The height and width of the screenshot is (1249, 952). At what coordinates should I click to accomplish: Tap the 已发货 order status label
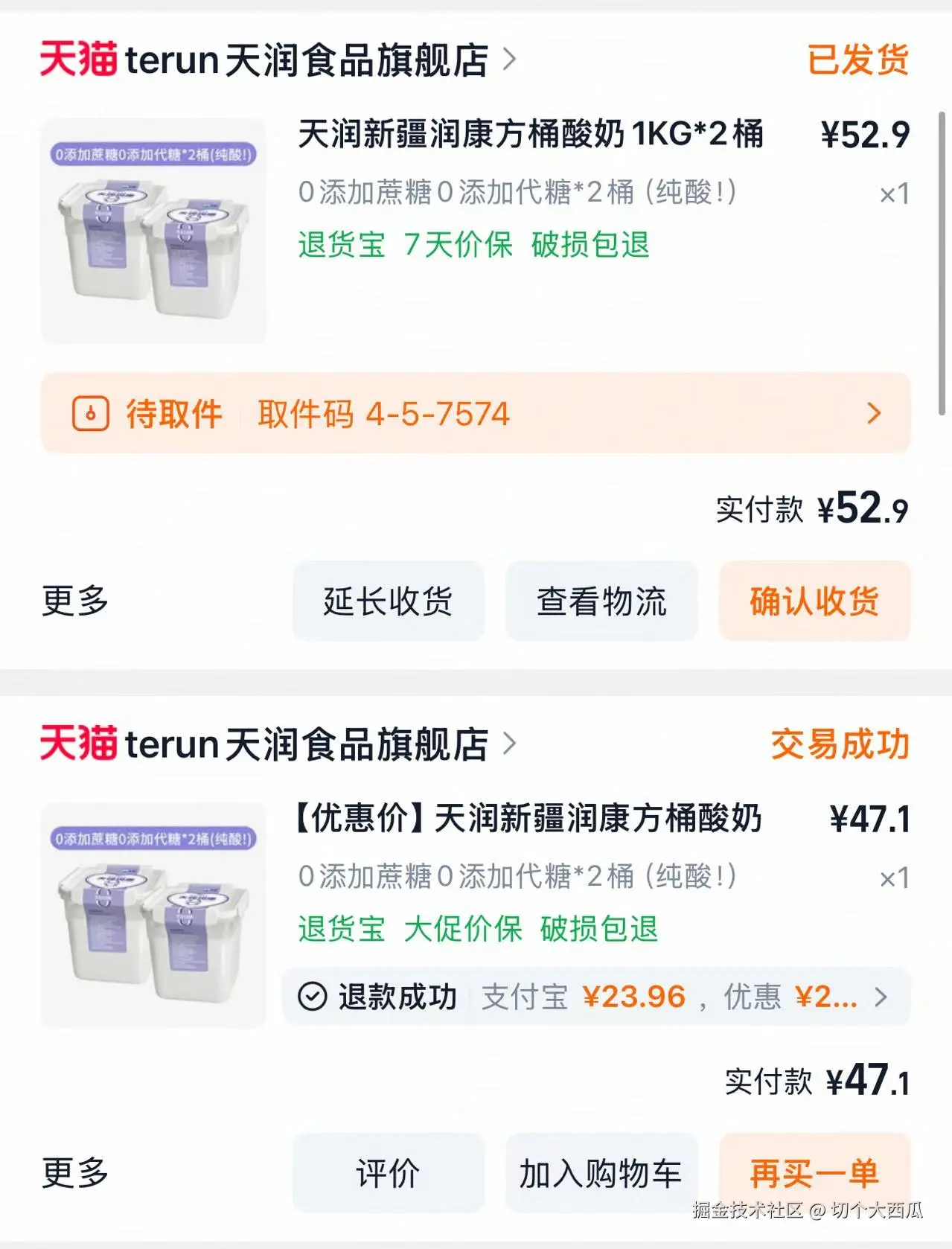coord(857,61)
